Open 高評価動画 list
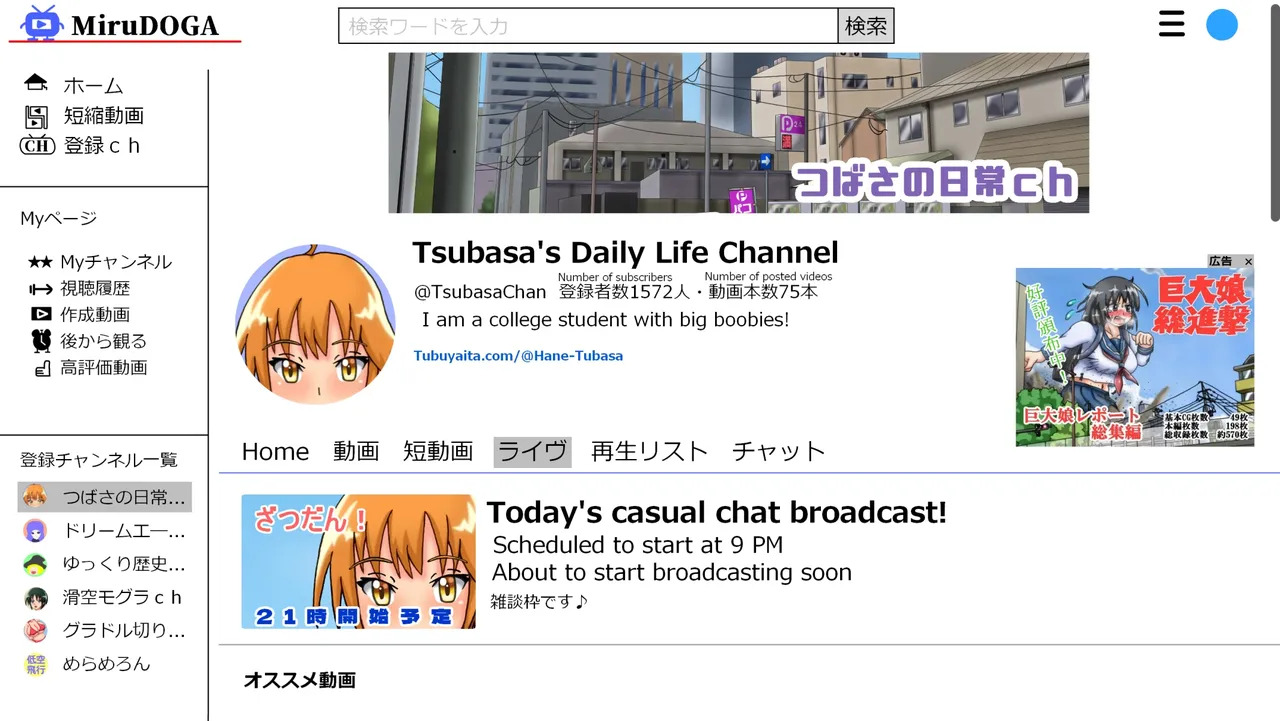This screenshot has width=1280, height=721. point(103,368)
